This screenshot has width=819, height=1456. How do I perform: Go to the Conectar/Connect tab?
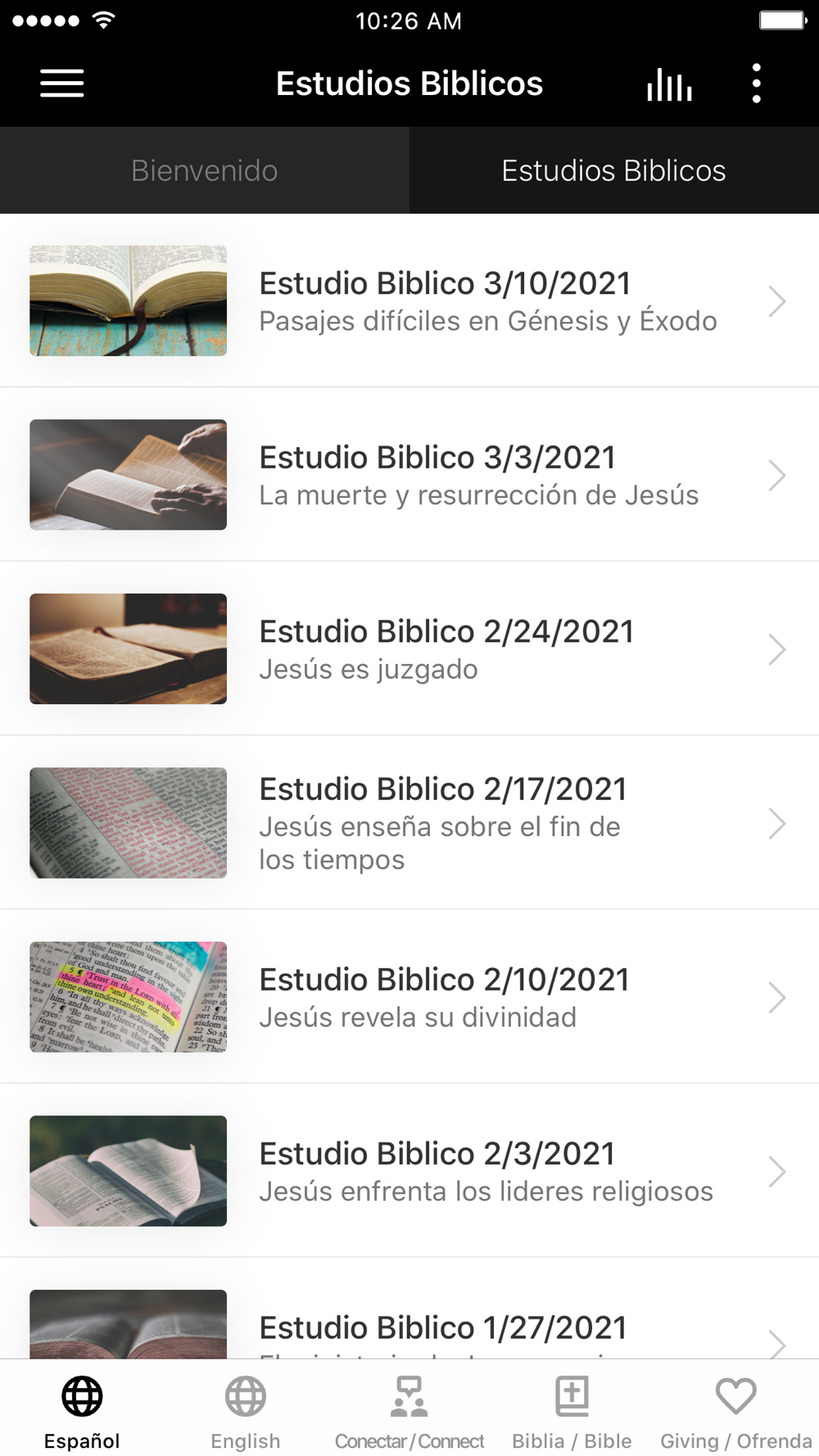(x=409, y=1412)
